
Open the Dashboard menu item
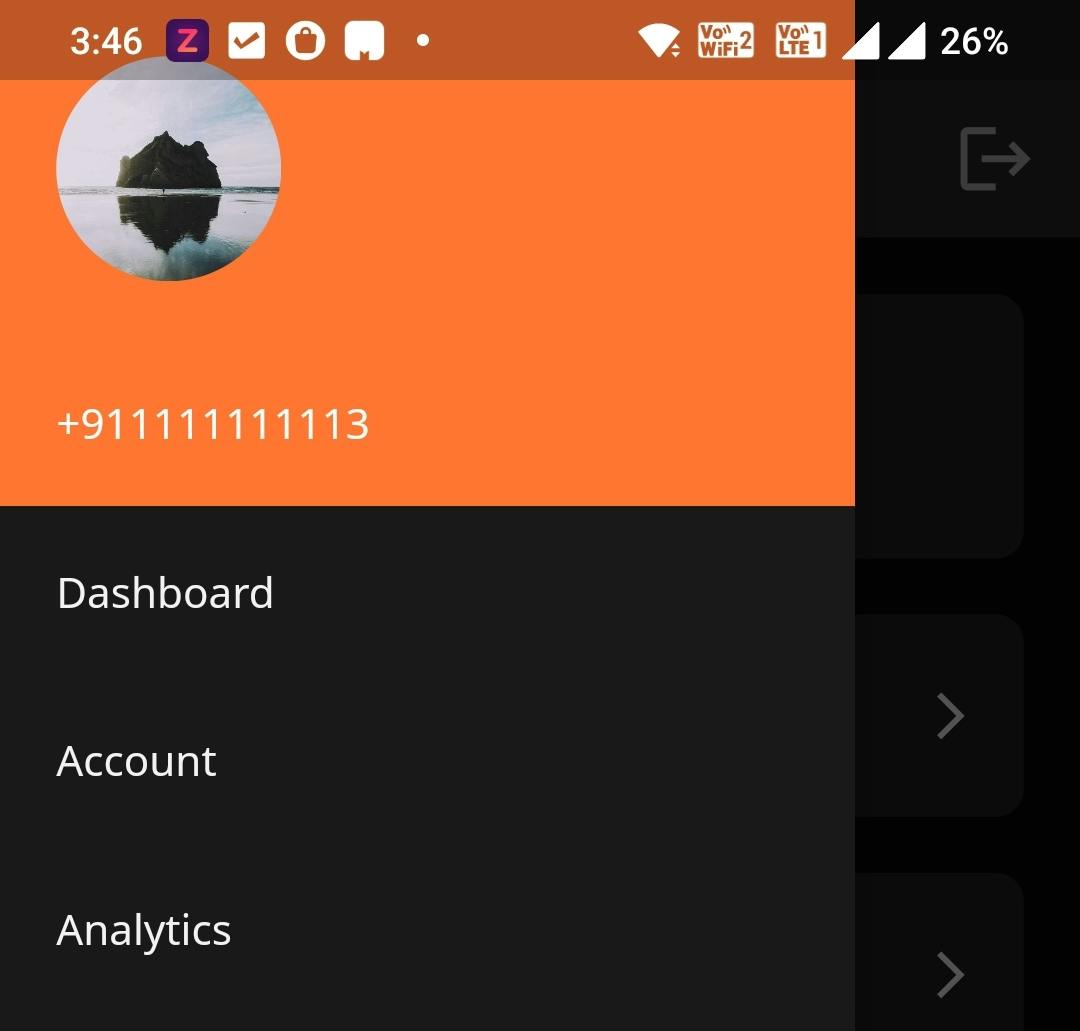(166, 594)
